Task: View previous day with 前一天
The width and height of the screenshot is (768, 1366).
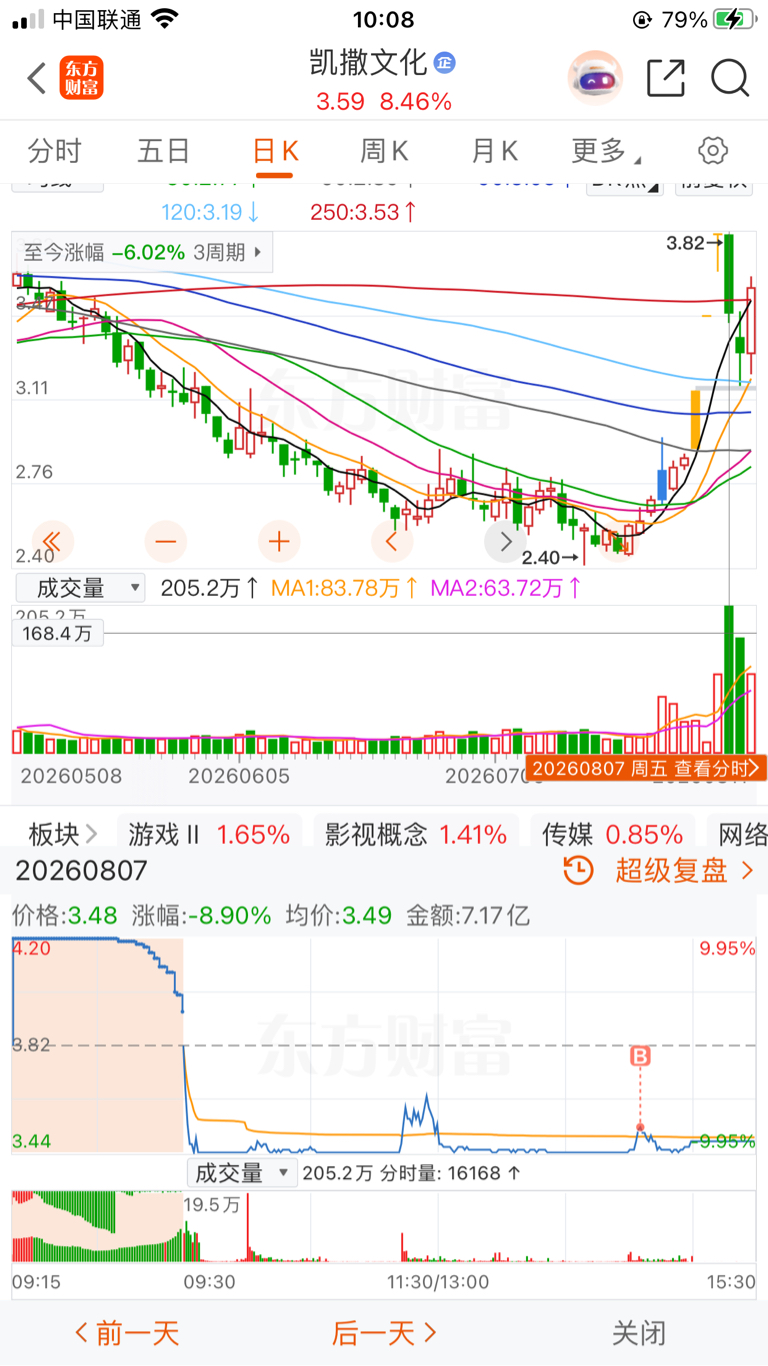Action: (126, 1333)
